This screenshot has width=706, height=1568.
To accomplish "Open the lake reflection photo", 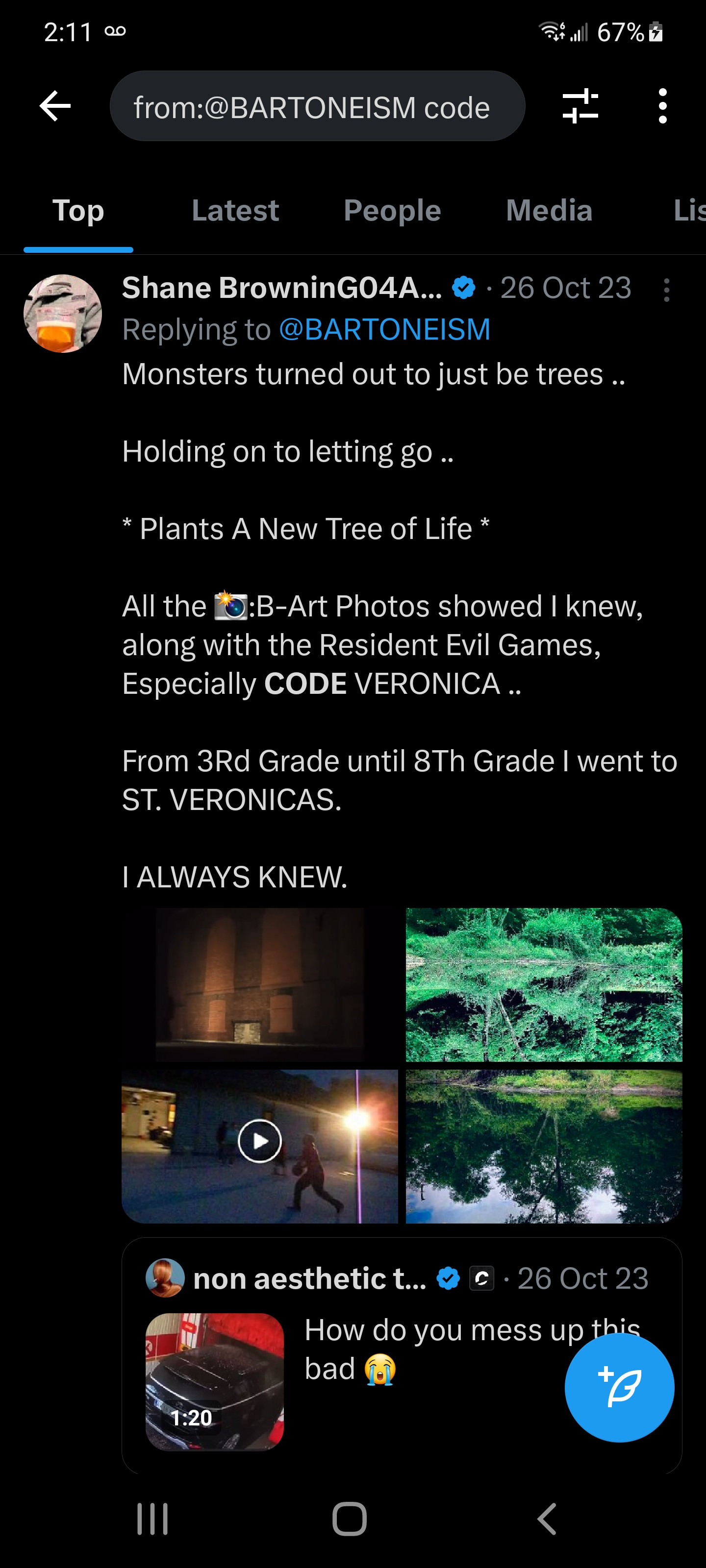I will pyautogui.click(x=543, y=1146).
